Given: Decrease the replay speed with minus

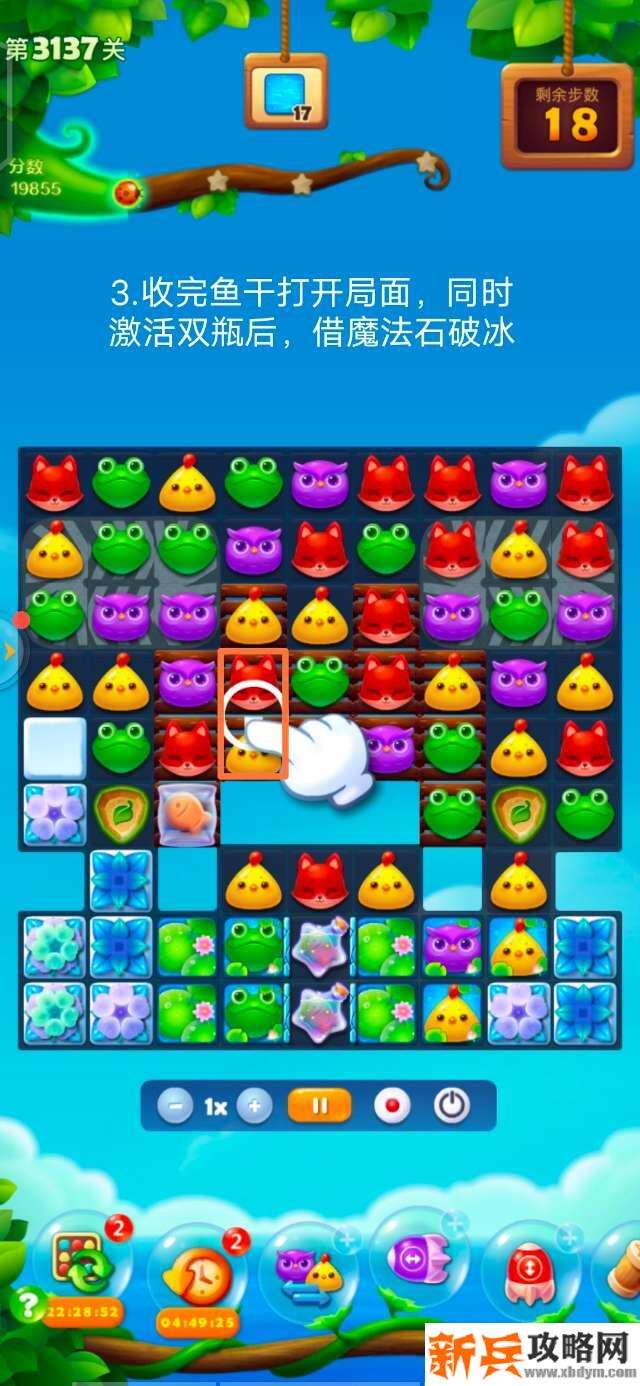Looking at the screenshot, I should pyautogui.click(x=175, y=1106).
